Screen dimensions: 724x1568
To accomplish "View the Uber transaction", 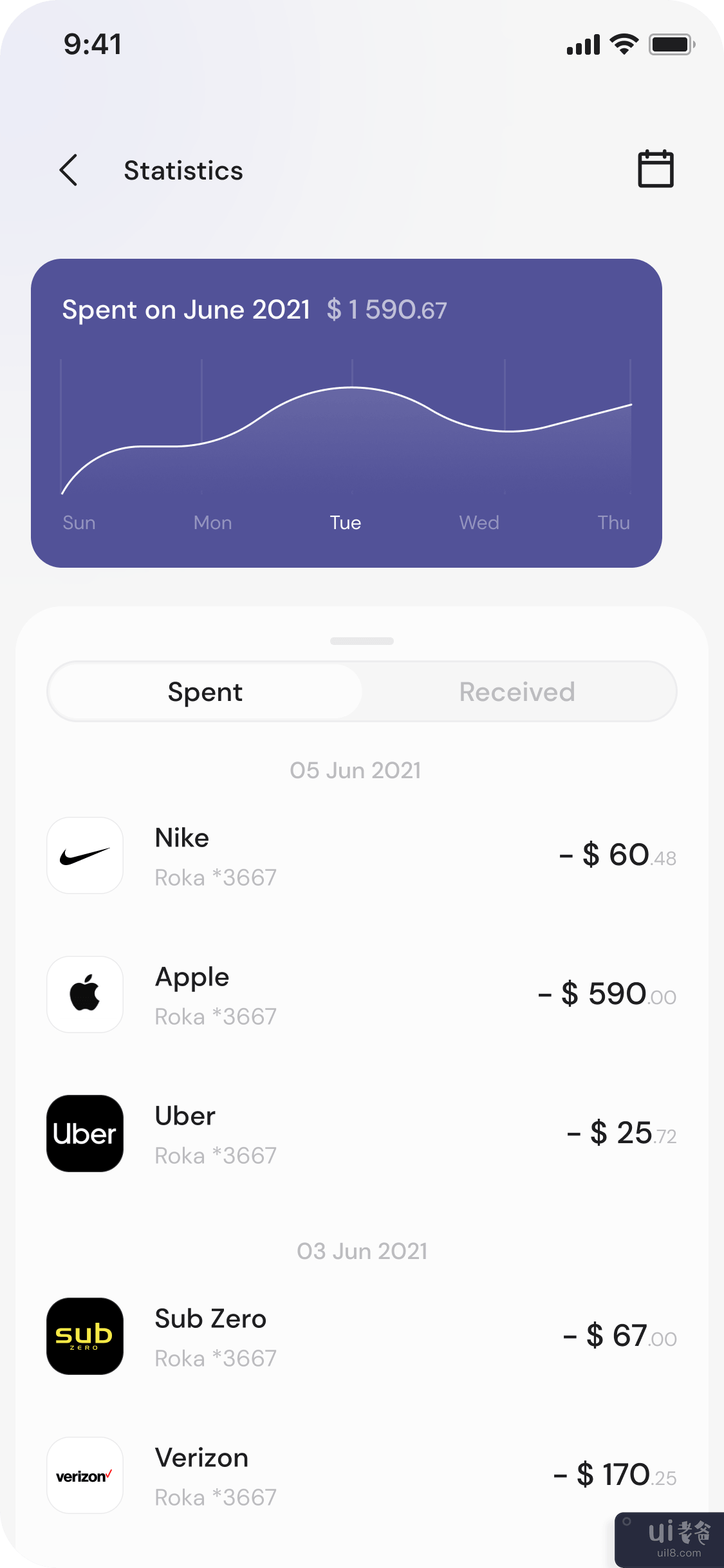I will (360, 1134).
